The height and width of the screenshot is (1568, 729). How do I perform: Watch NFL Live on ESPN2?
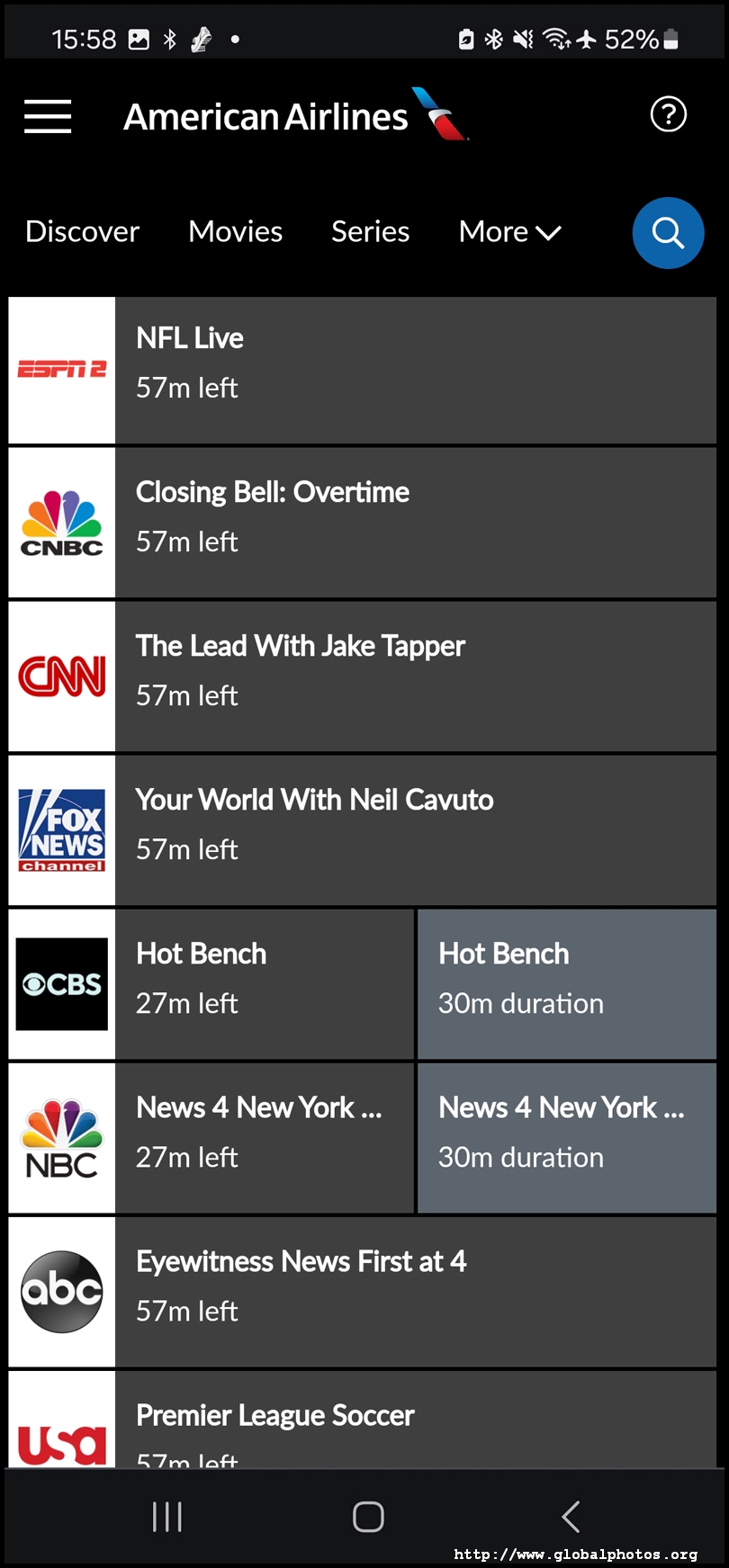[414, 370]
